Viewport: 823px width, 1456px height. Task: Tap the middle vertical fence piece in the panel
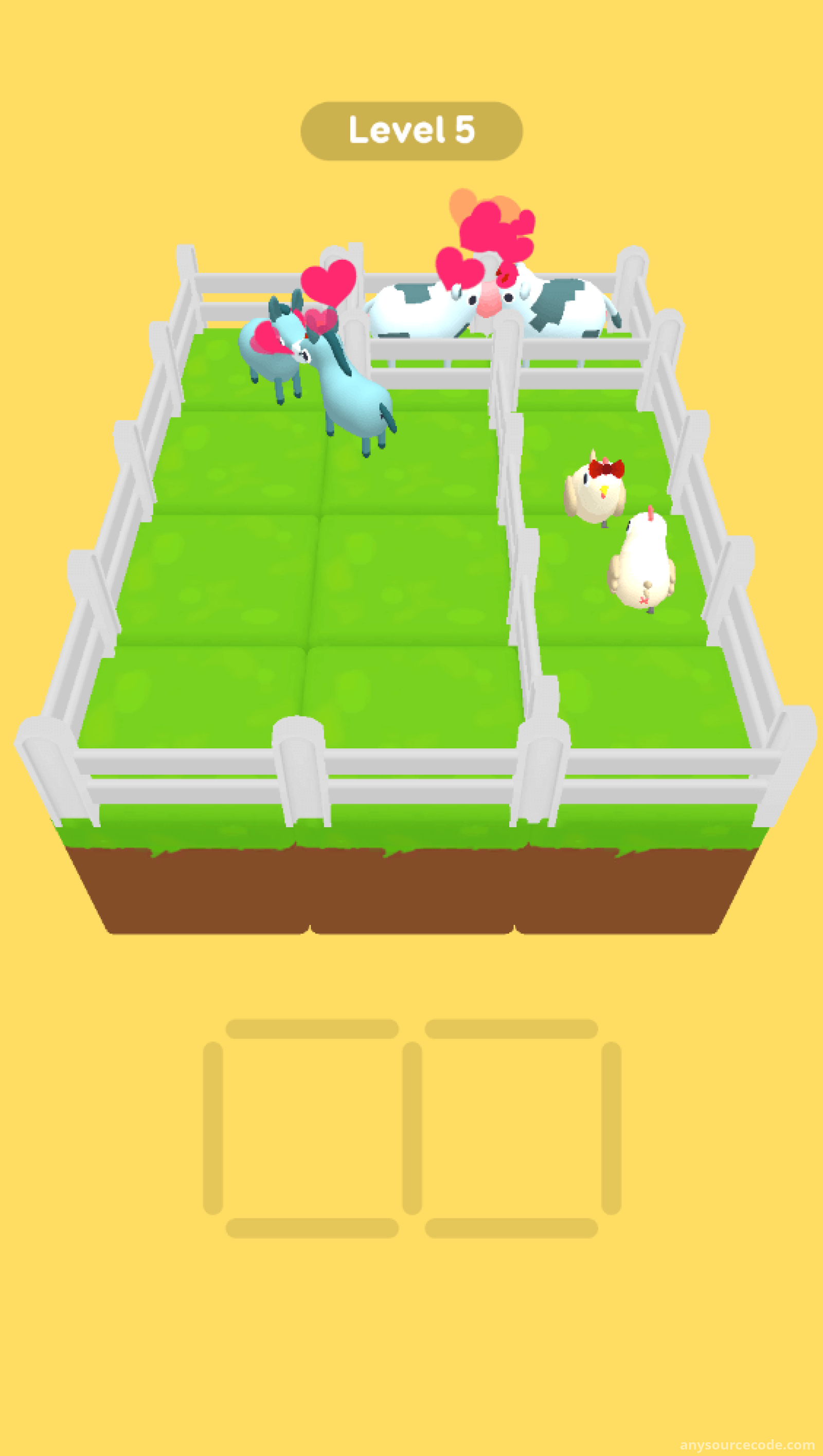(411, 1128)
